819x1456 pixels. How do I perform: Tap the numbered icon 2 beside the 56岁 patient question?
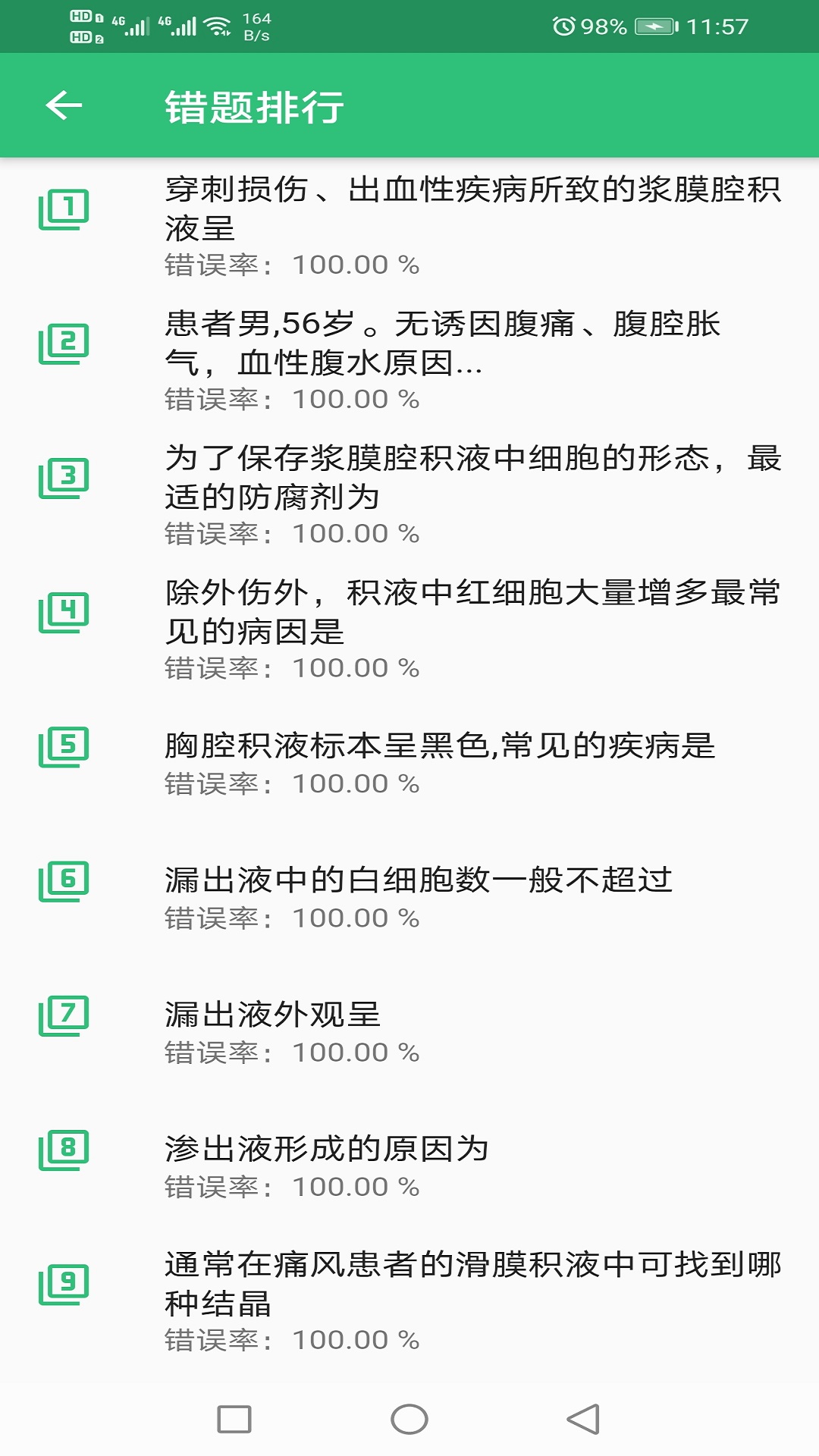click(64, 344)
